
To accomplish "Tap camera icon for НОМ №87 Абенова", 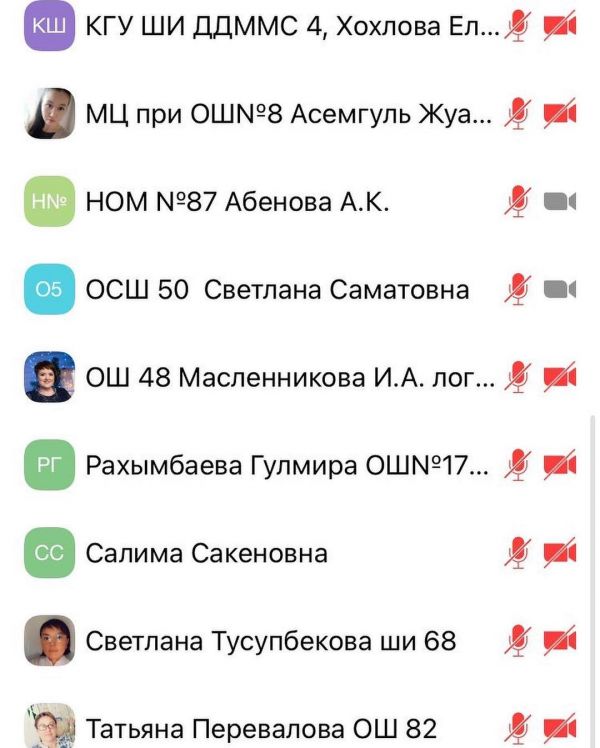I will pos(560,202).
